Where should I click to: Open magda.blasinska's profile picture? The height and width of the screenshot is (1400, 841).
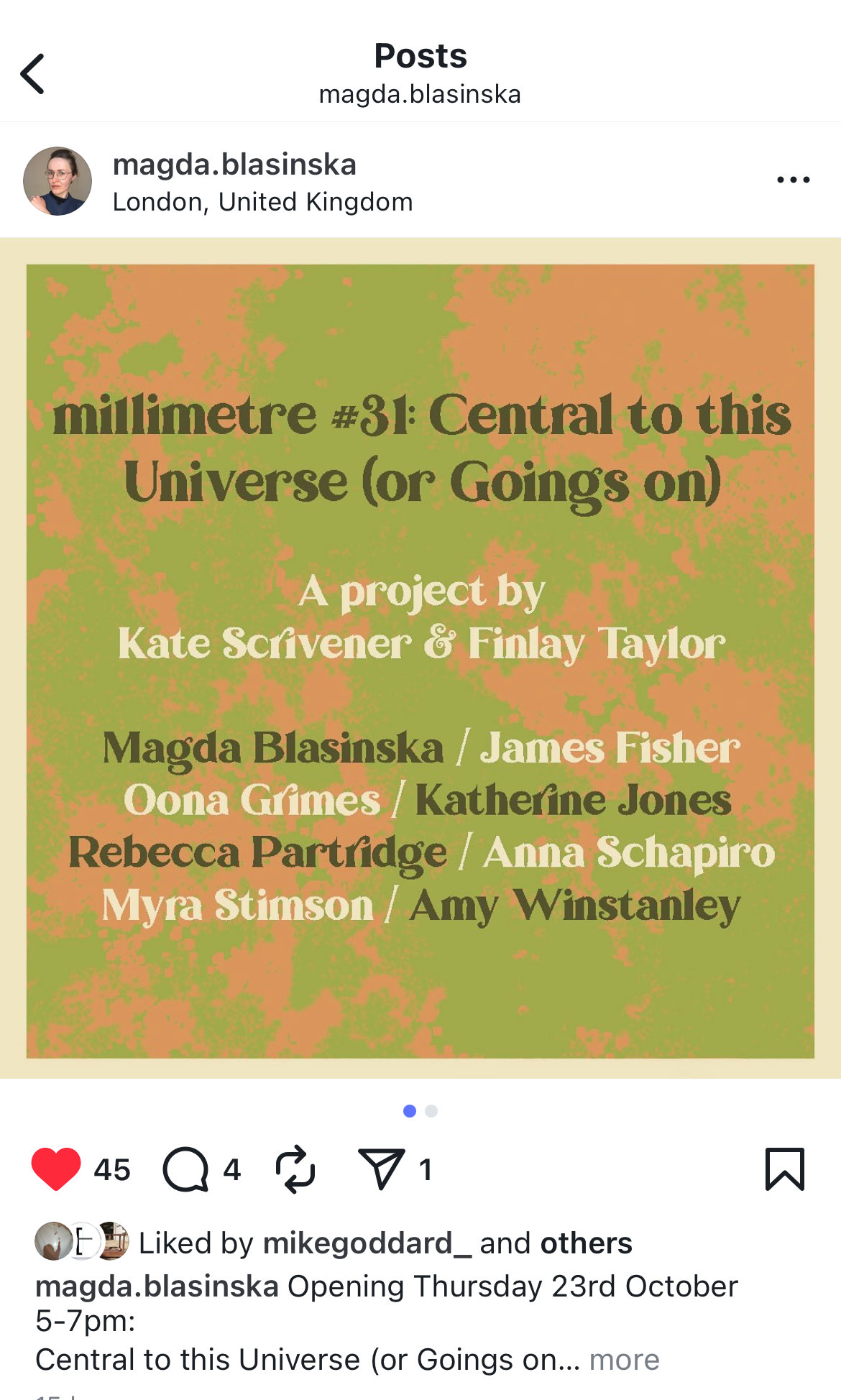[x=58, y=181]
